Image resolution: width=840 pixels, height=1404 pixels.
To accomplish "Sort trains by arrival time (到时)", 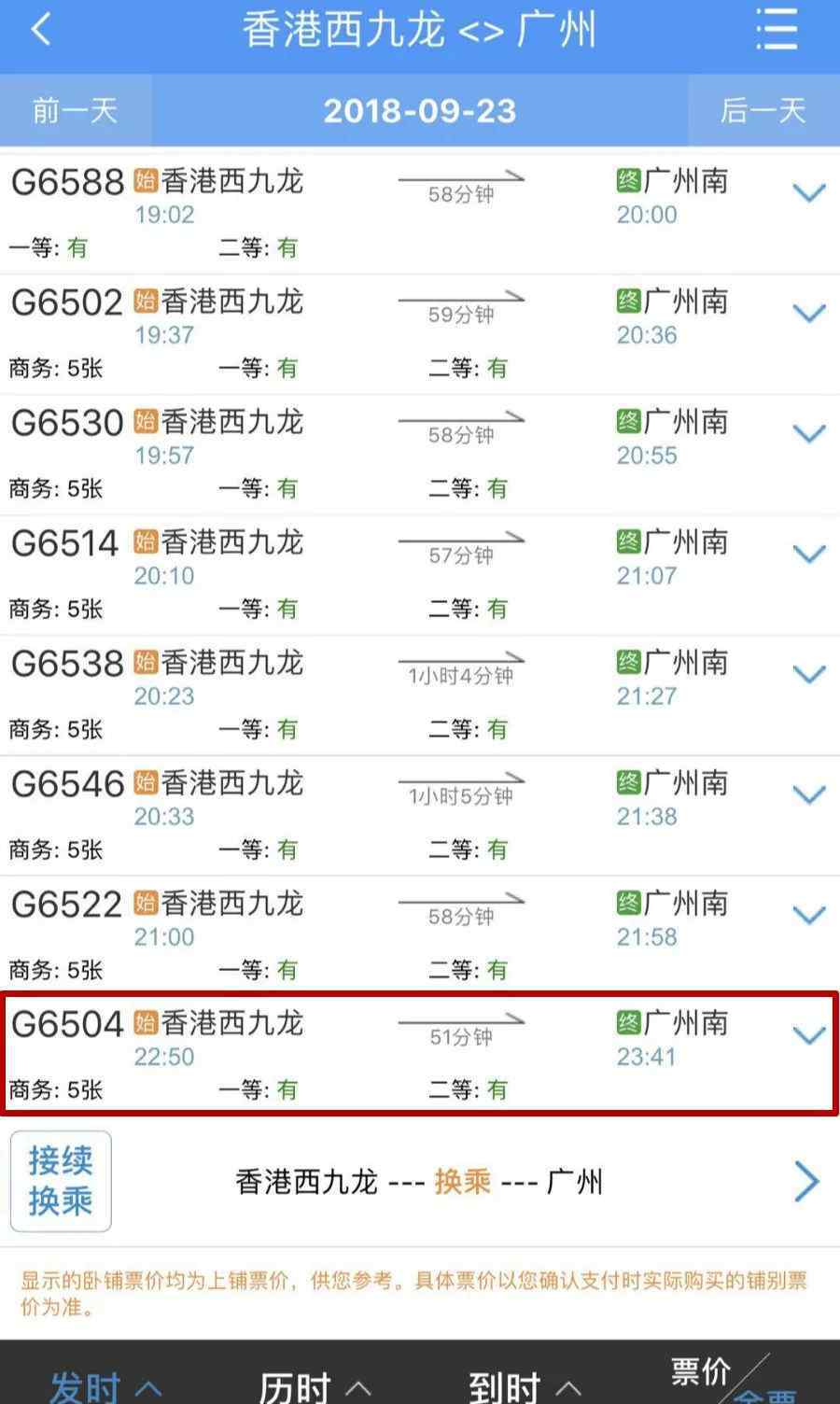I will coord(525,1386).
